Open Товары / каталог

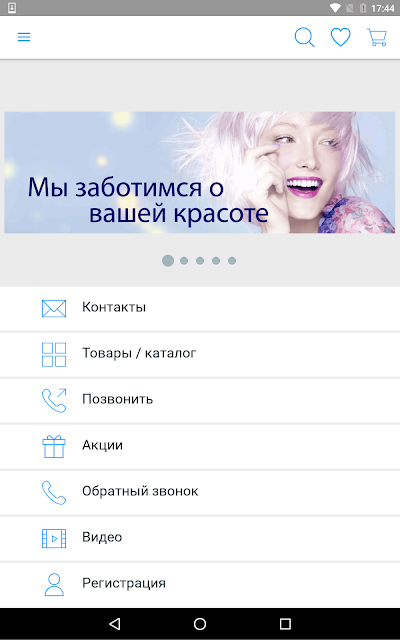(x=200, y=354)
